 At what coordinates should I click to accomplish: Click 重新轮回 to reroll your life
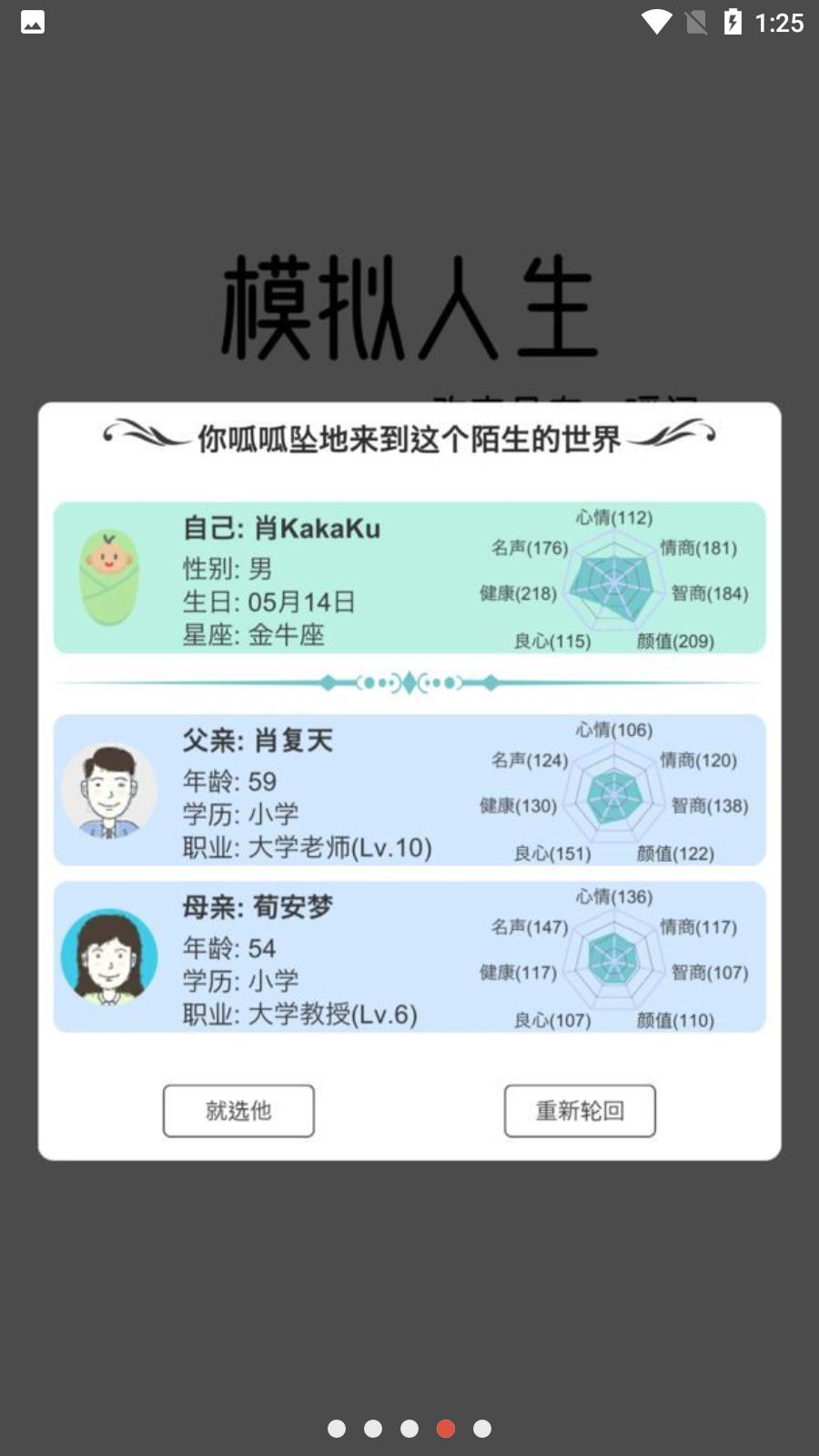click(x=580, y=1110)
